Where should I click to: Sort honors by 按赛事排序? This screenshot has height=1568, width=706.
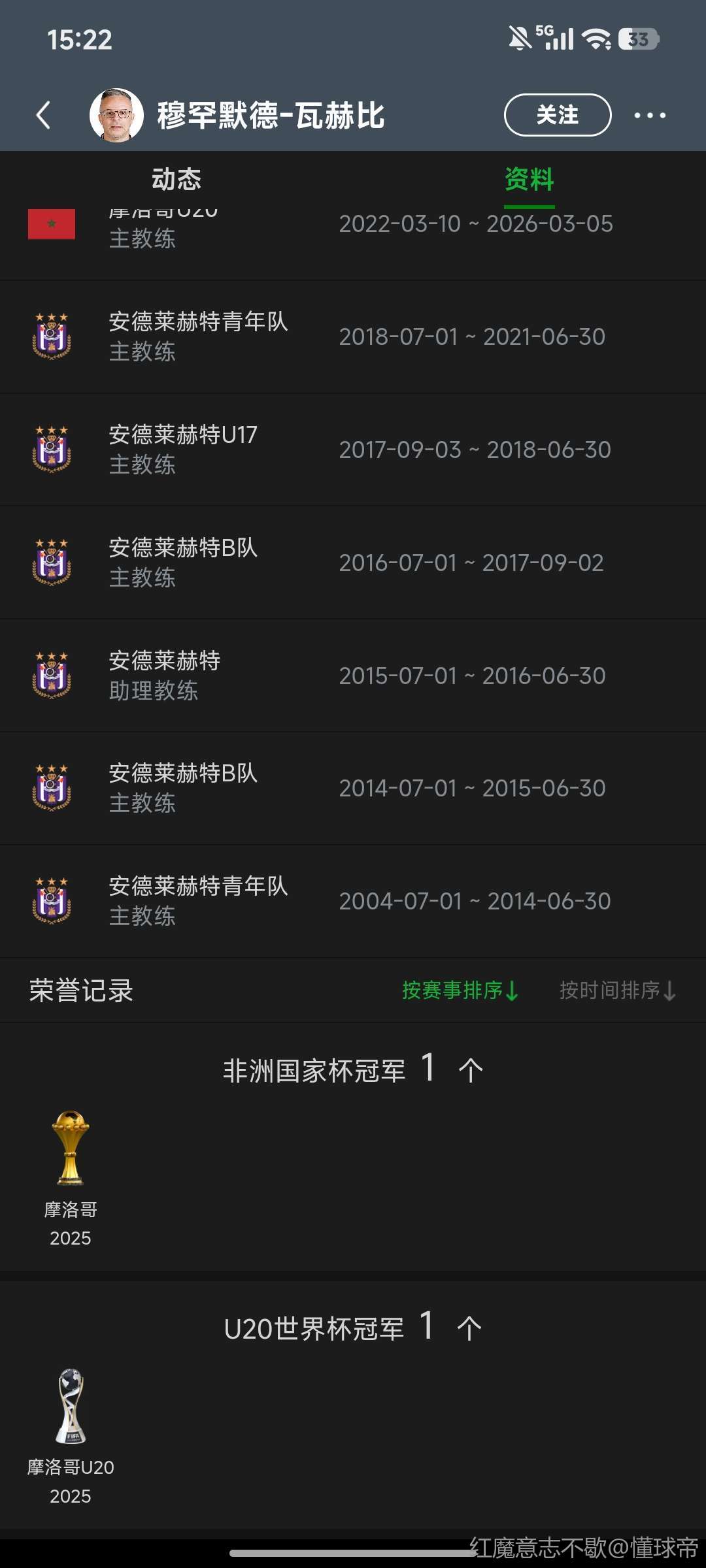click(460, 990)
